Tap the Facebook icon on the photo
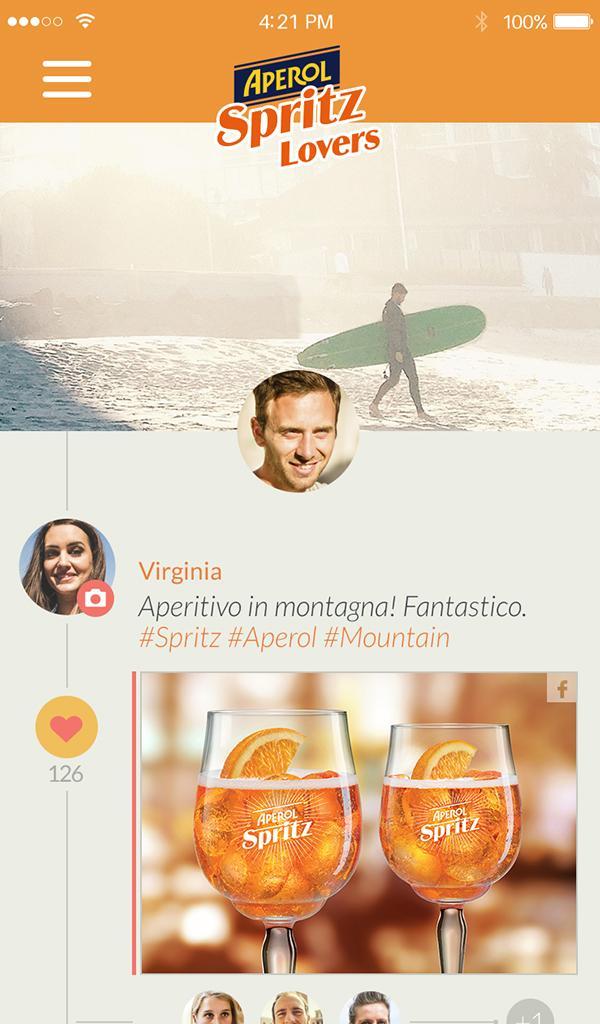Viewport: 600px width, 1024px height. click(x=562, y=688)
